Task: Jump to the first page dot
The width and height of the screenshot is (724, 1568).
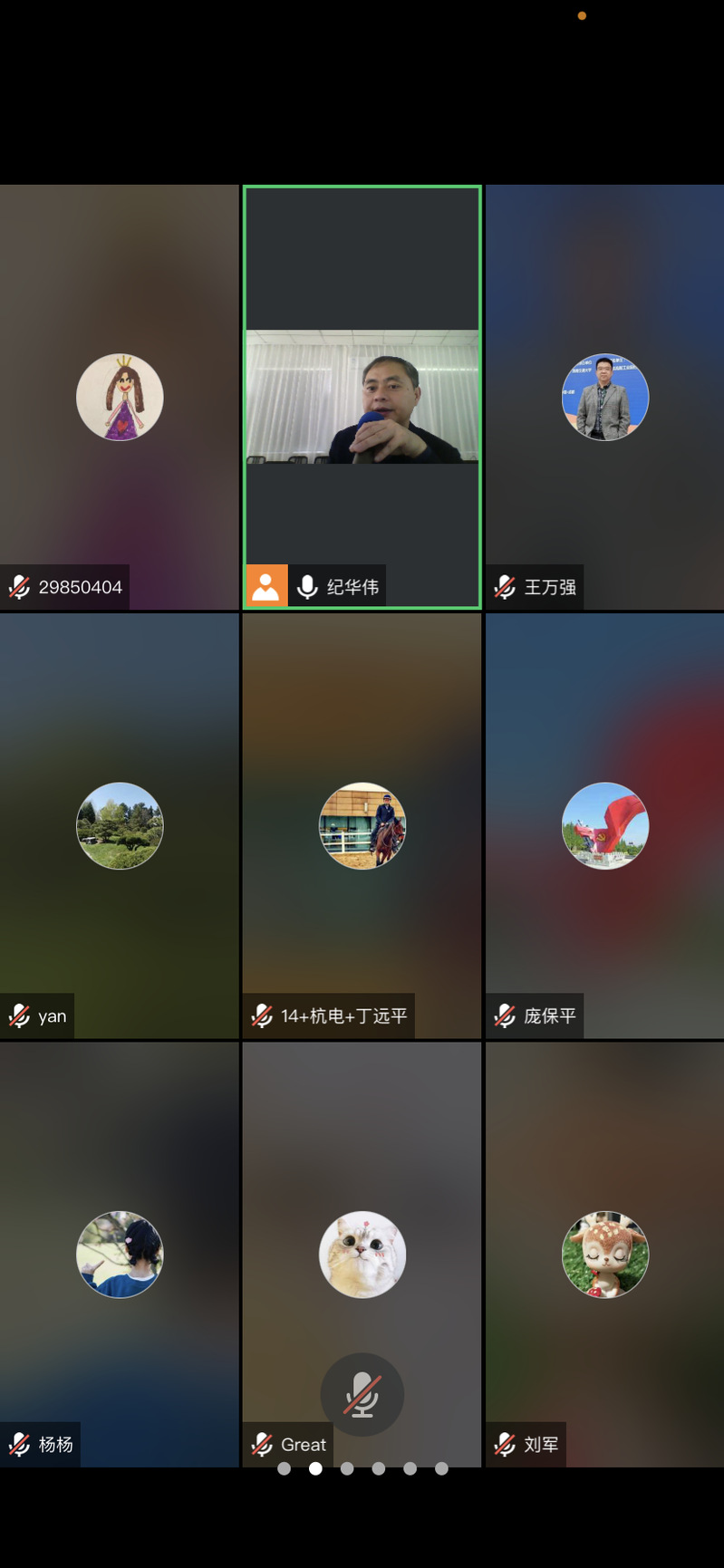Action: click(x=284, y=1468)
